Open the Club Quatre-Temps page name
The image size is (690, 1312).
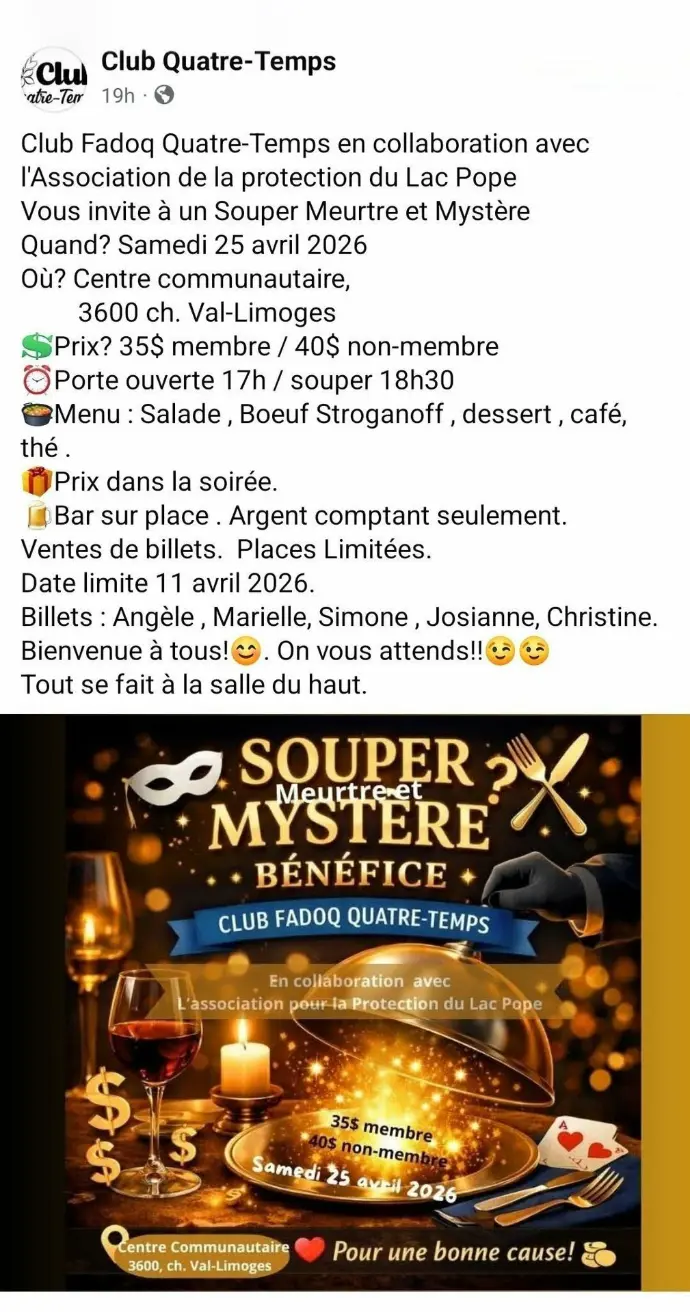coord(218,62)
